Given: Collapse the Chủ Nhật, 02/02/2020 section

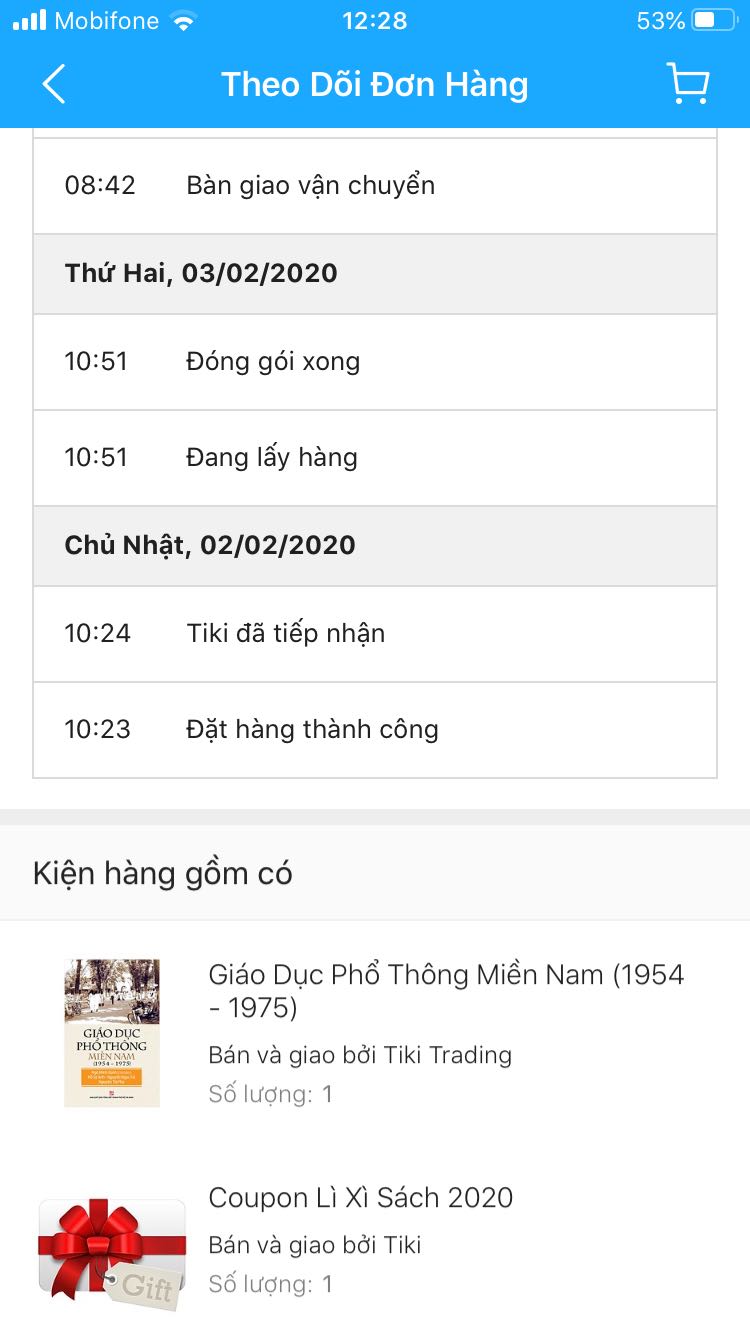Looking at the screenshot, I should pos(375,545).
